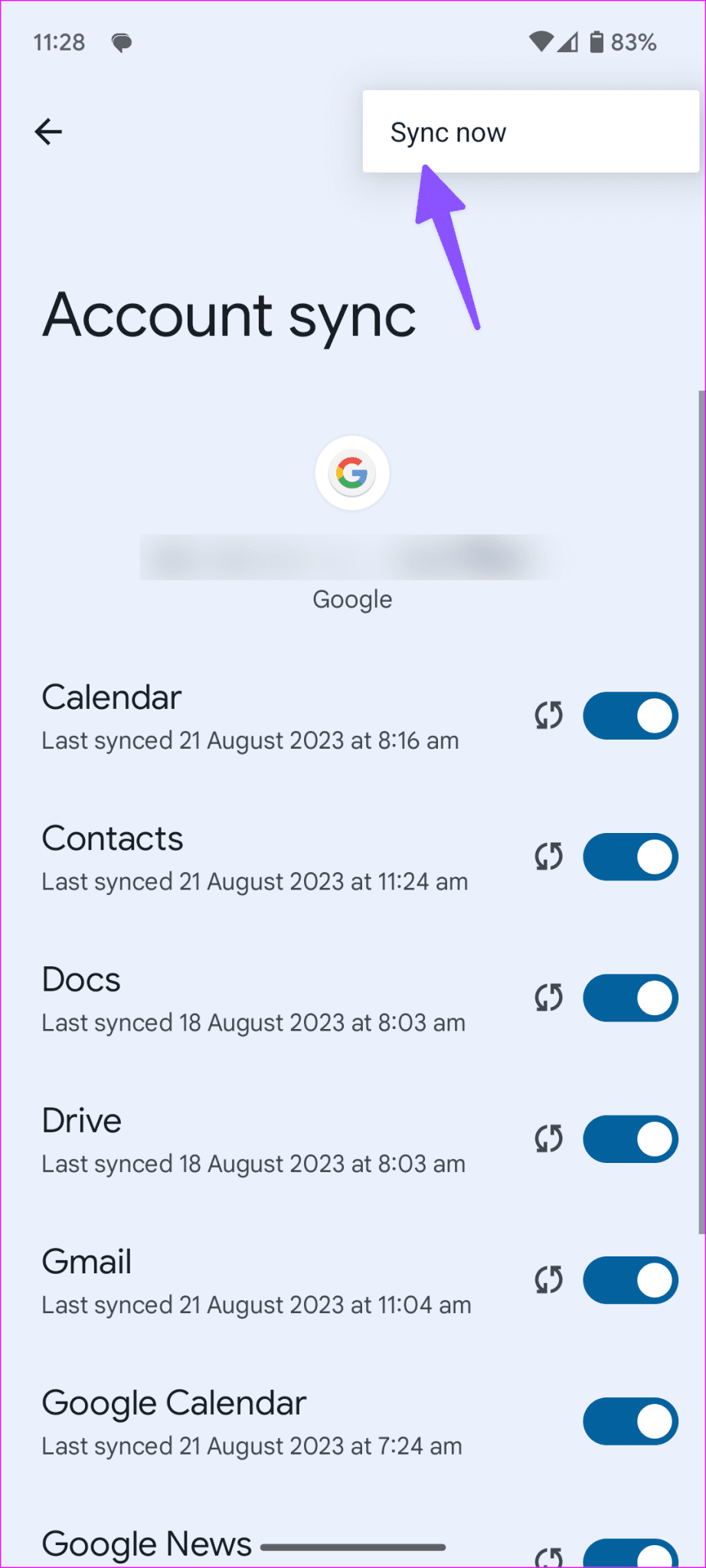Tap the sync icon next to Calendar

coord(548,715)
